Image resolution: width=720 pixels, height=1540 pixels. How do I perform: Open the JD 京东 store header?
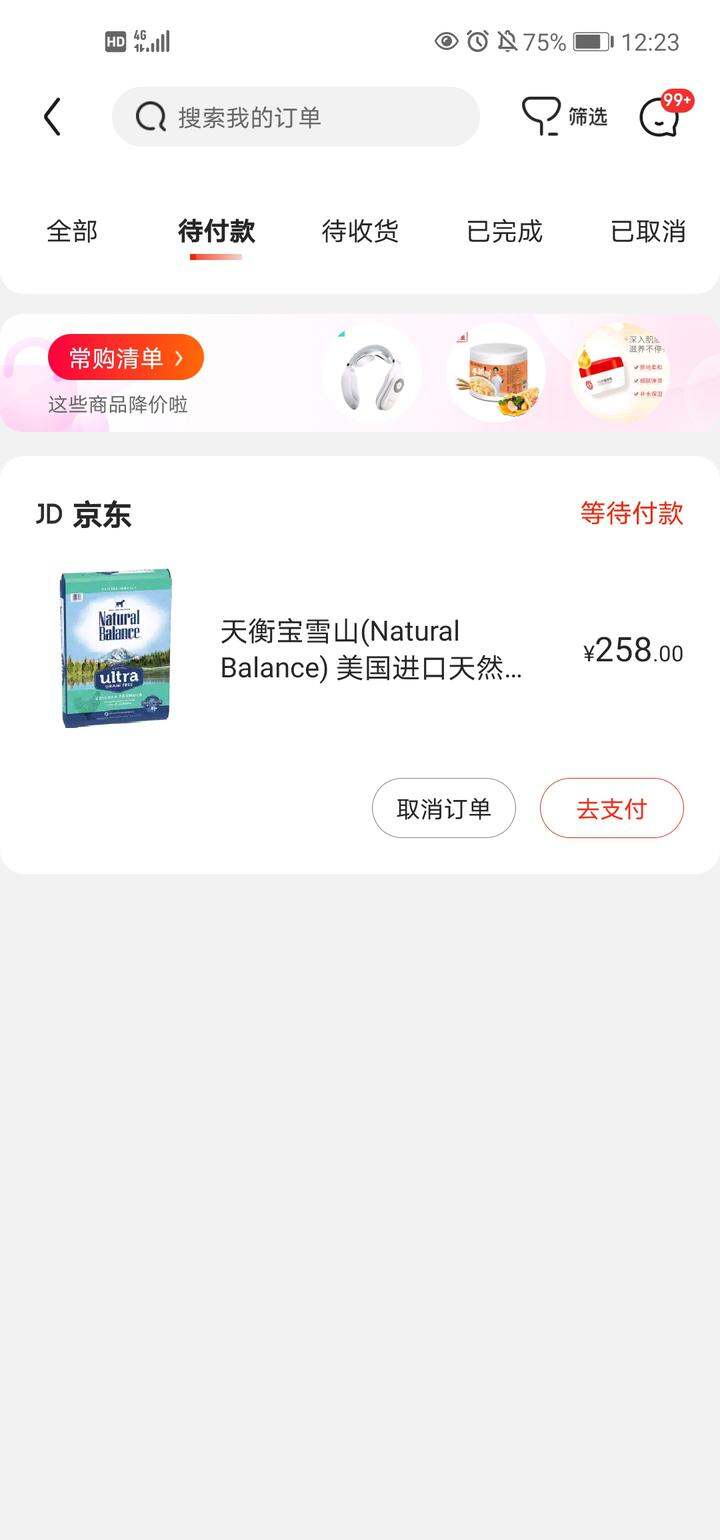84,515
